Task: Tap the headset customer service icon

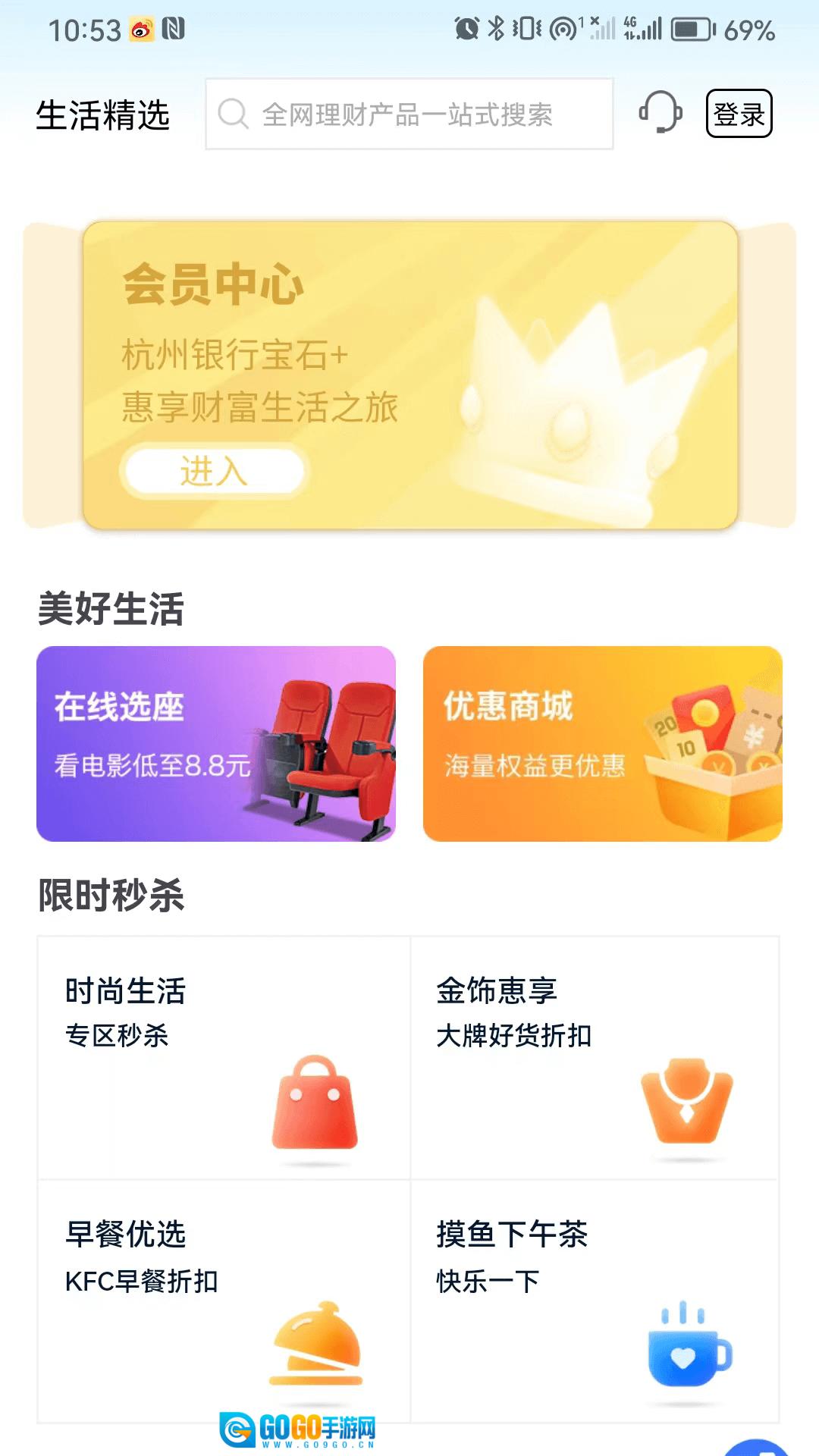Action: pyautogui.click(x=661, y=114)
